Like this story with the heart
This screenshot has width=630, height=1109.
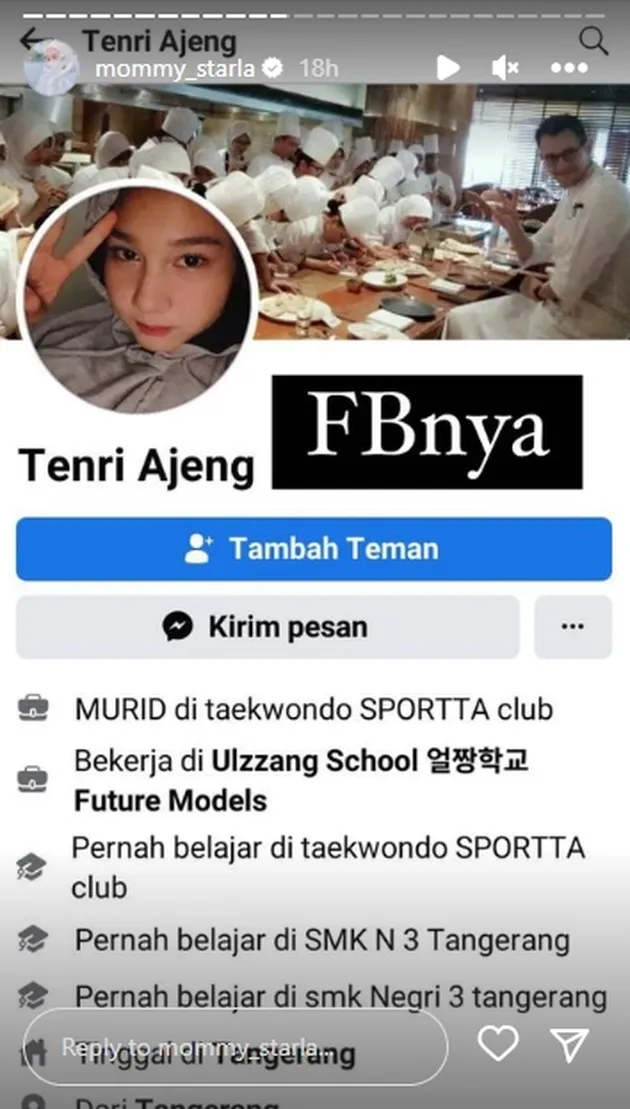(x=497, y=1044)
